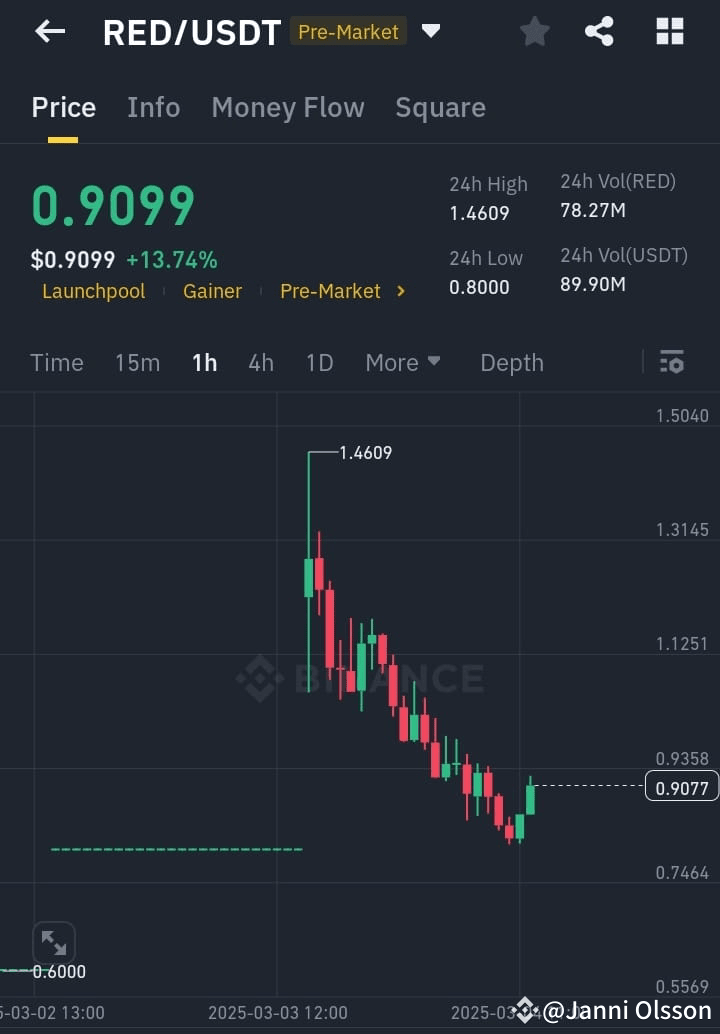Click the Gainer label
720x1034 pixels.
[212, 291]
